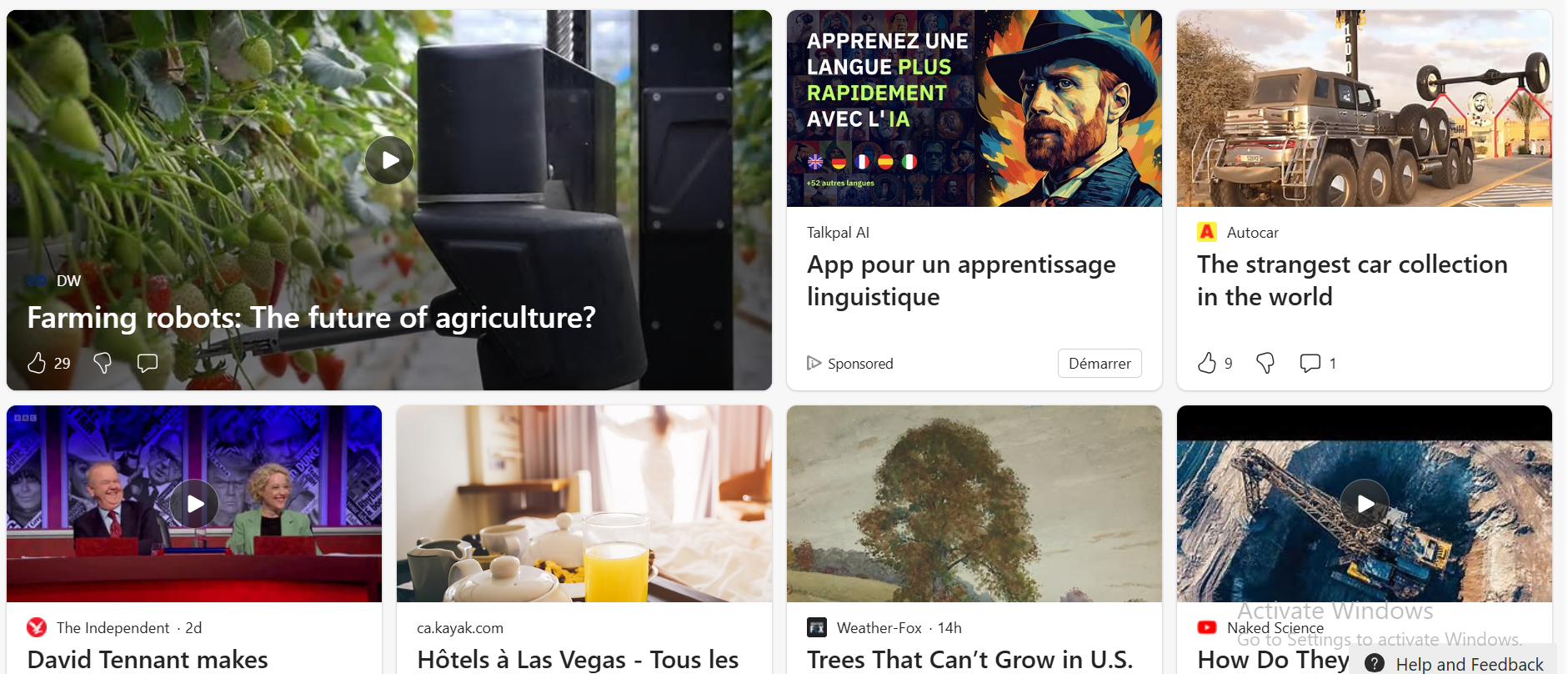Dislike the Farming robots story
Viewport: 1568px width, 674px height.
click(x=103, y=363)
